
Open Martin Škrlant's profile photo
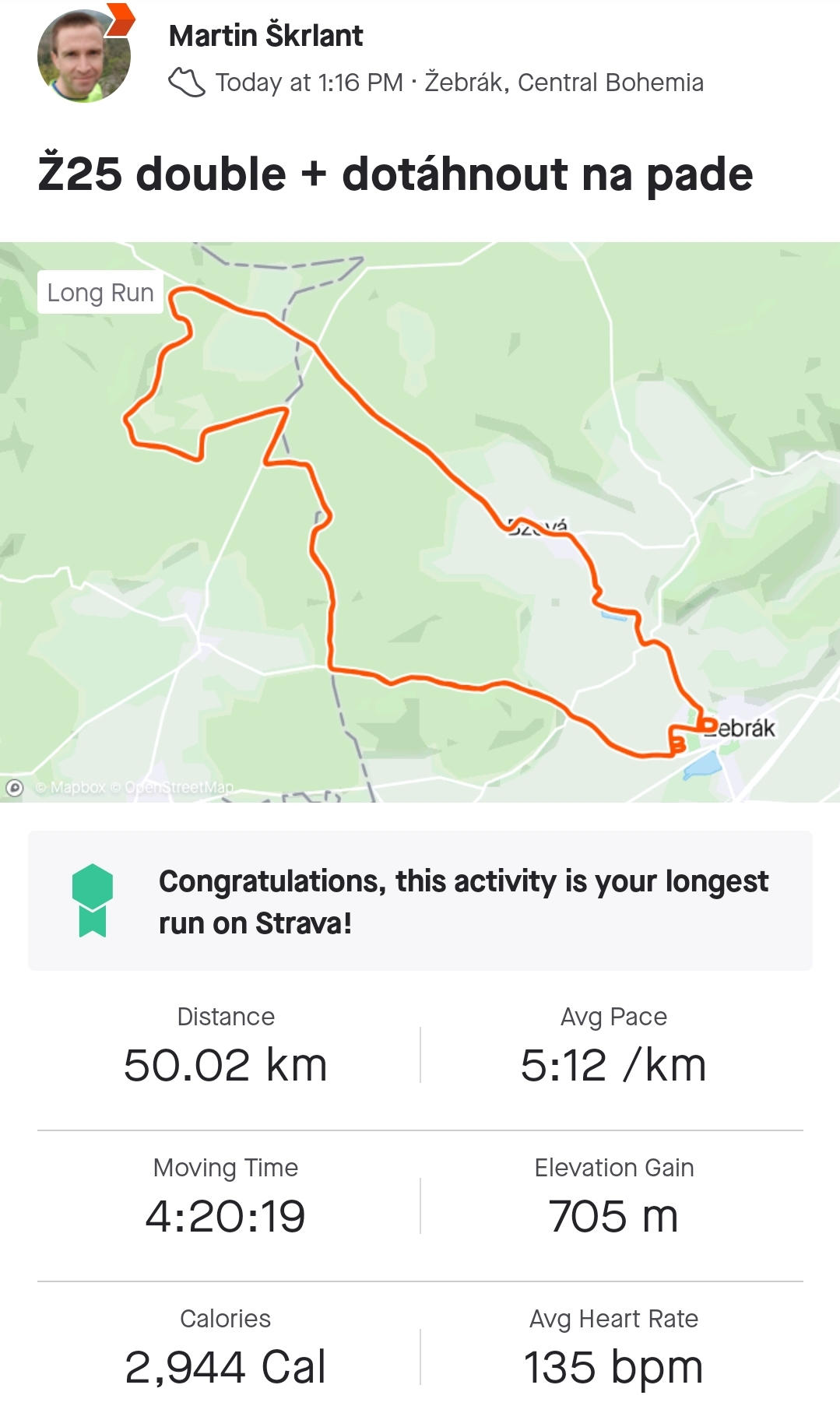pyautogui.click(x=84, y=56)
